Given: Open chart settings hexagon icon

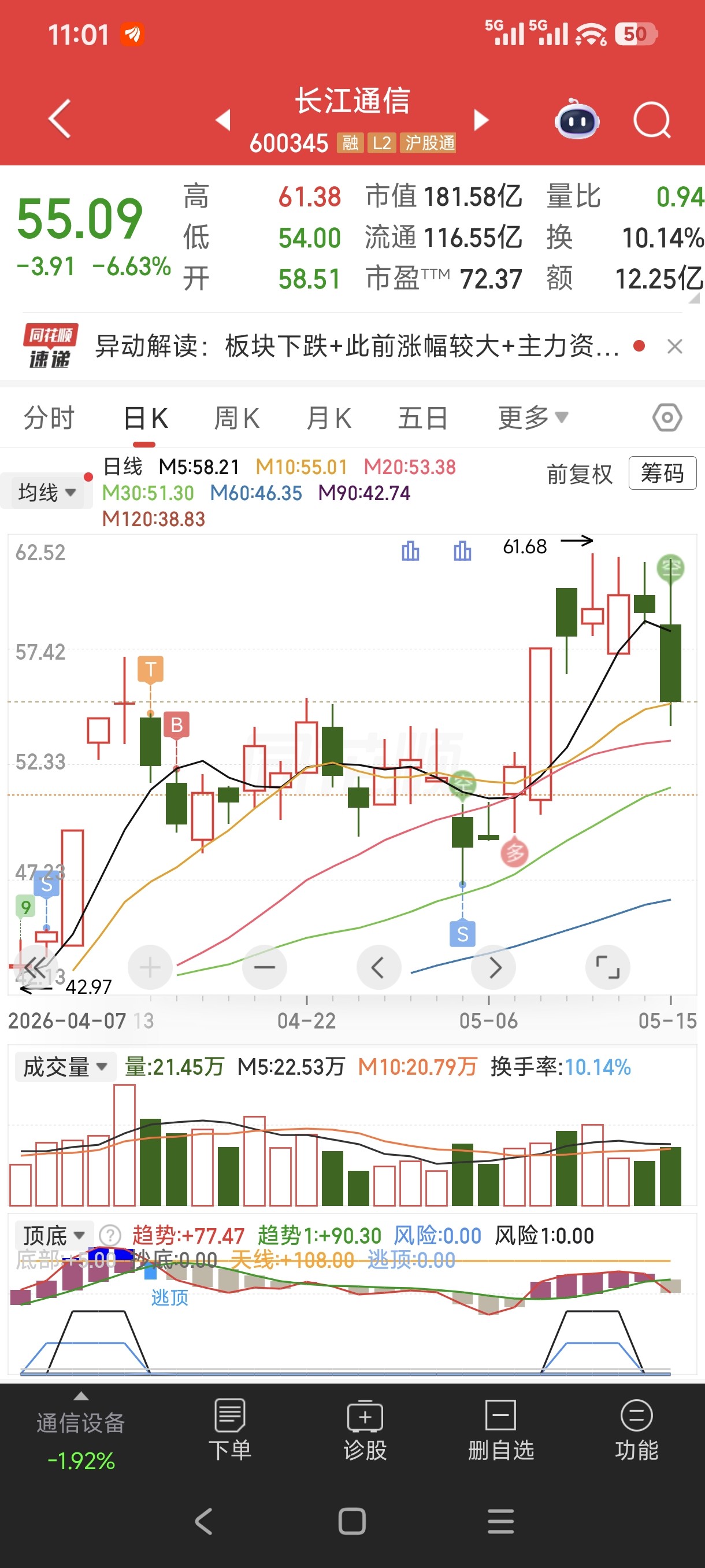Looking at the screenshot, I should 667,417.
